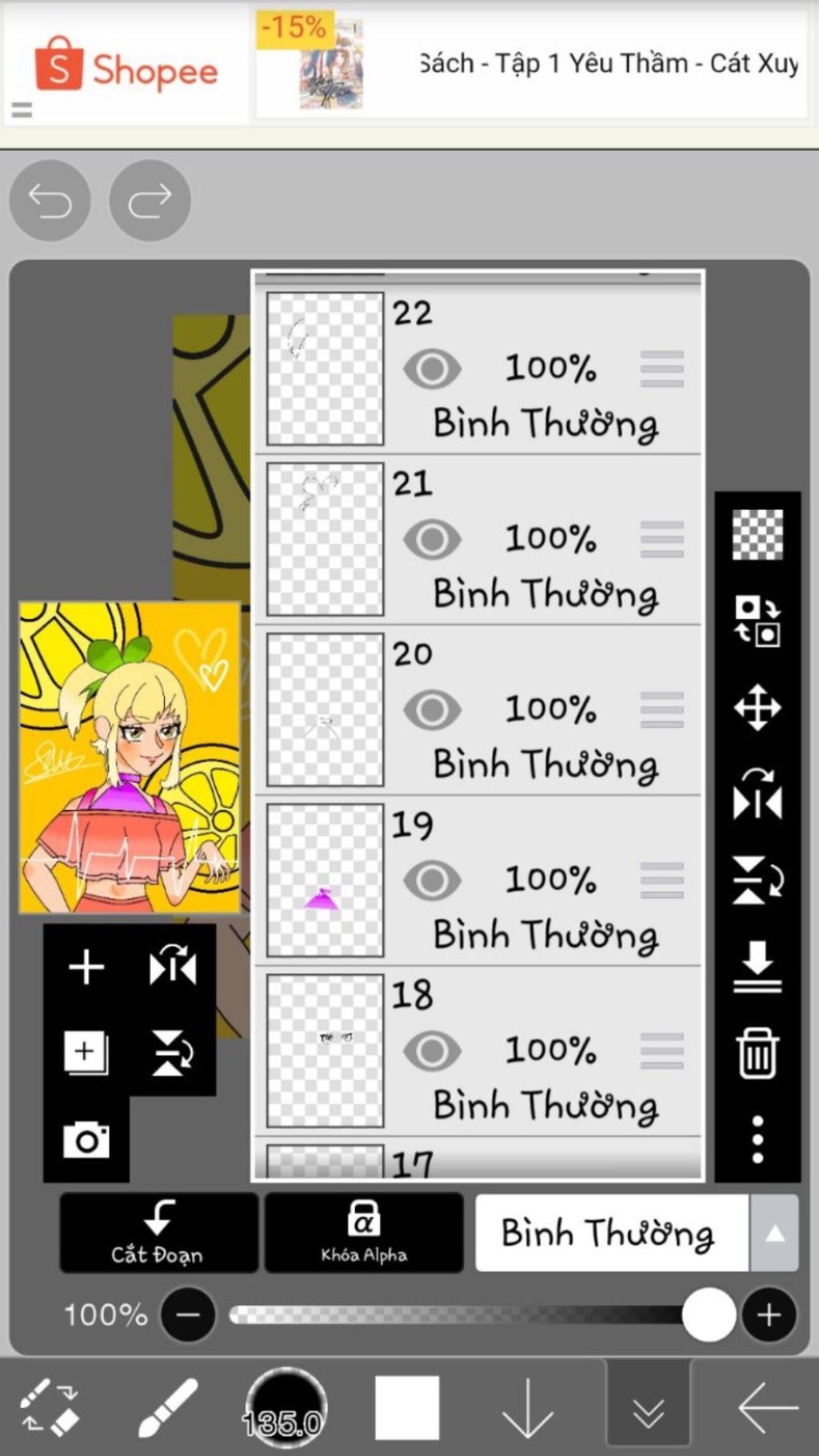Increase the opacity with the plus button
The width and height of the screenshot is (819, 1456).
click(769, 1314)
